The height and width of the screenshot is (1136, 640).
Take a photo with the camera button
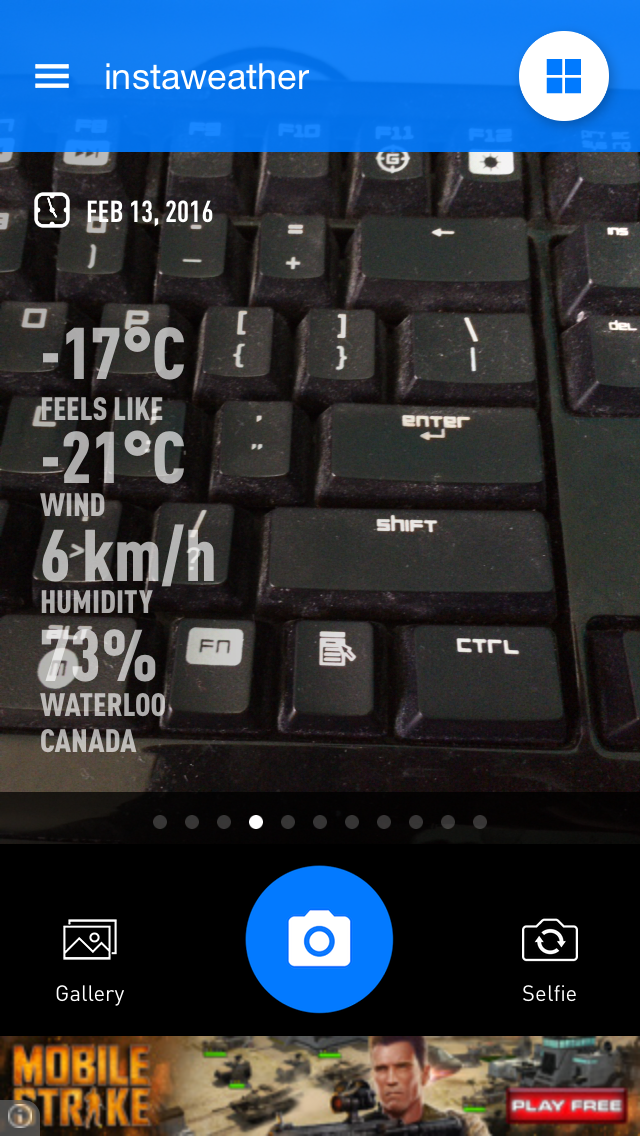319,939
